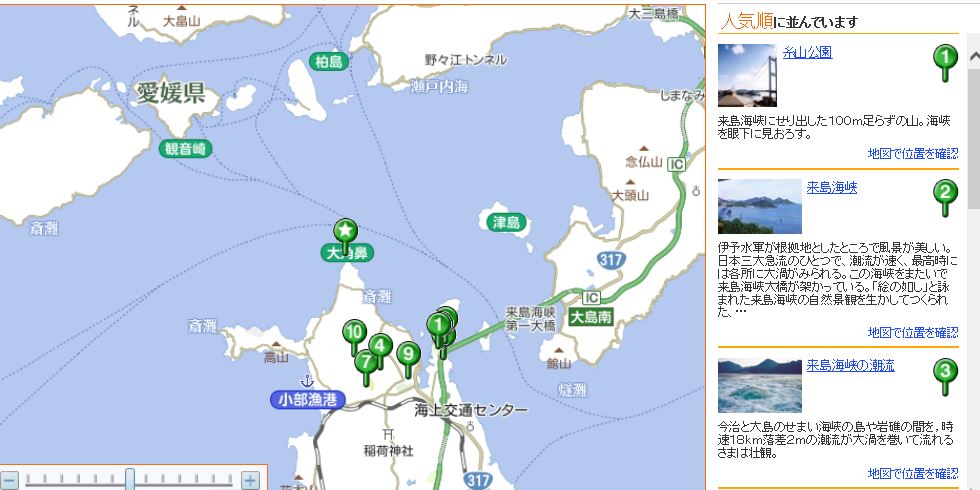Select map pin number 4
980x490 pixels.
379,346
